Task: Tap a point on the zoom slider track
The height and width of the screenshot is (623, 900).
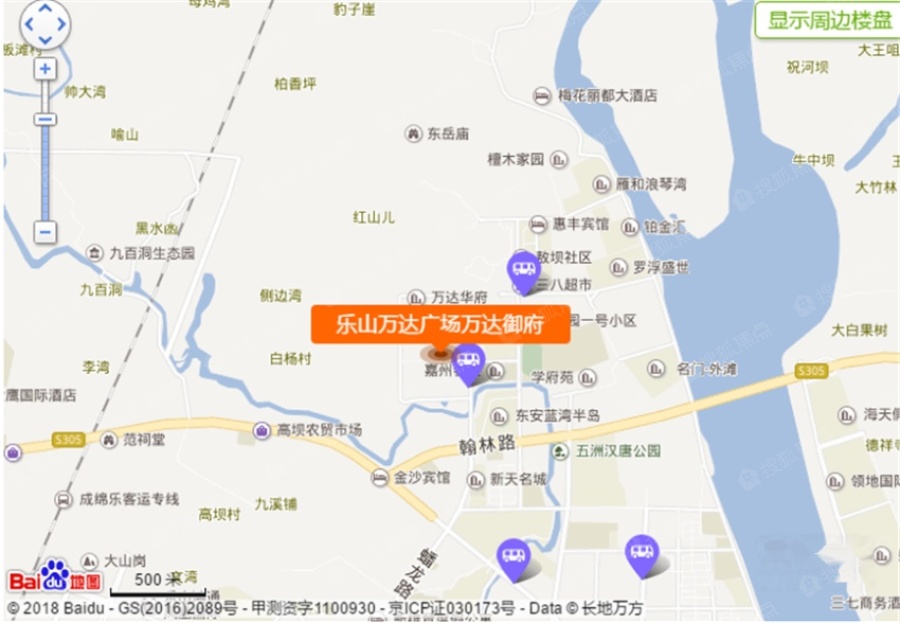Action: click(45, 170)
